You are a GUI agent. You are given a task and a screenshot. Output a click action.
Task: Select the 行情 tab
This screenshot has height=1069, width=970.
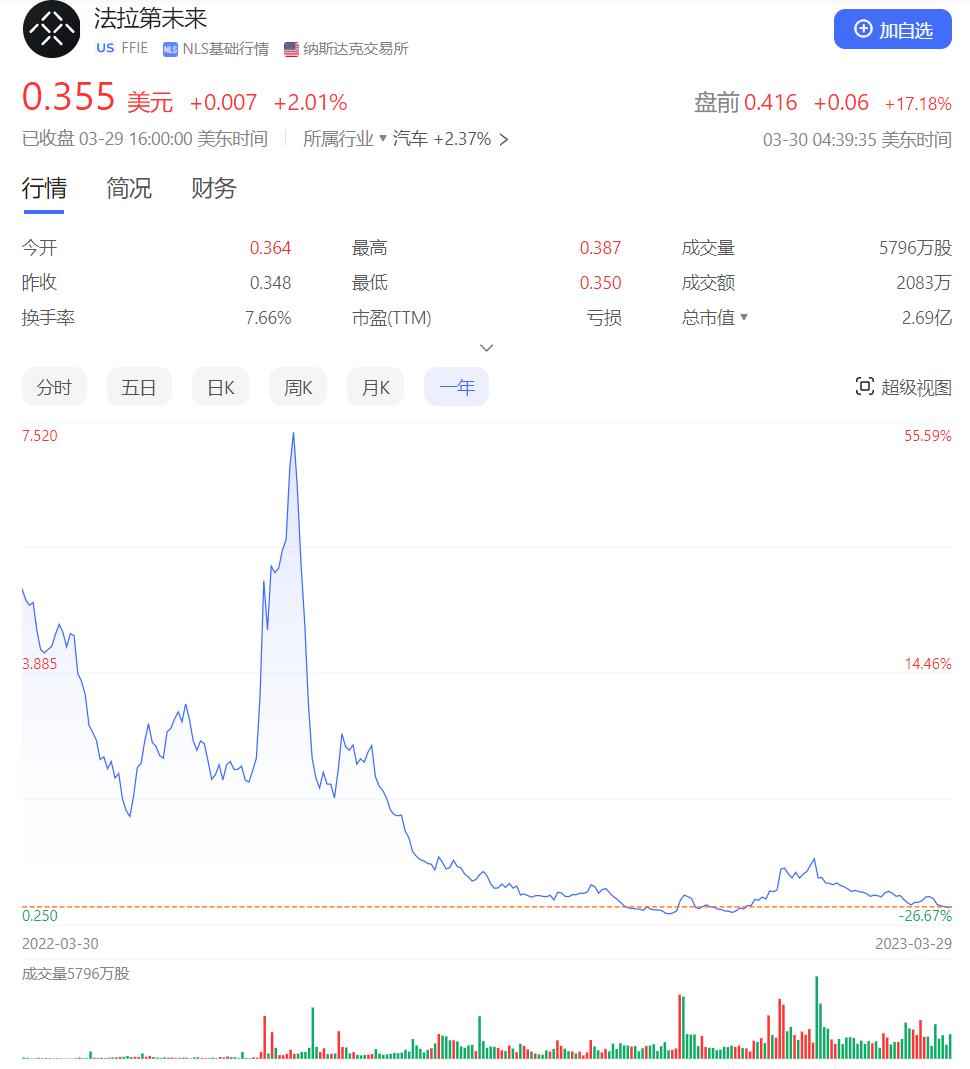coord(44,188)
